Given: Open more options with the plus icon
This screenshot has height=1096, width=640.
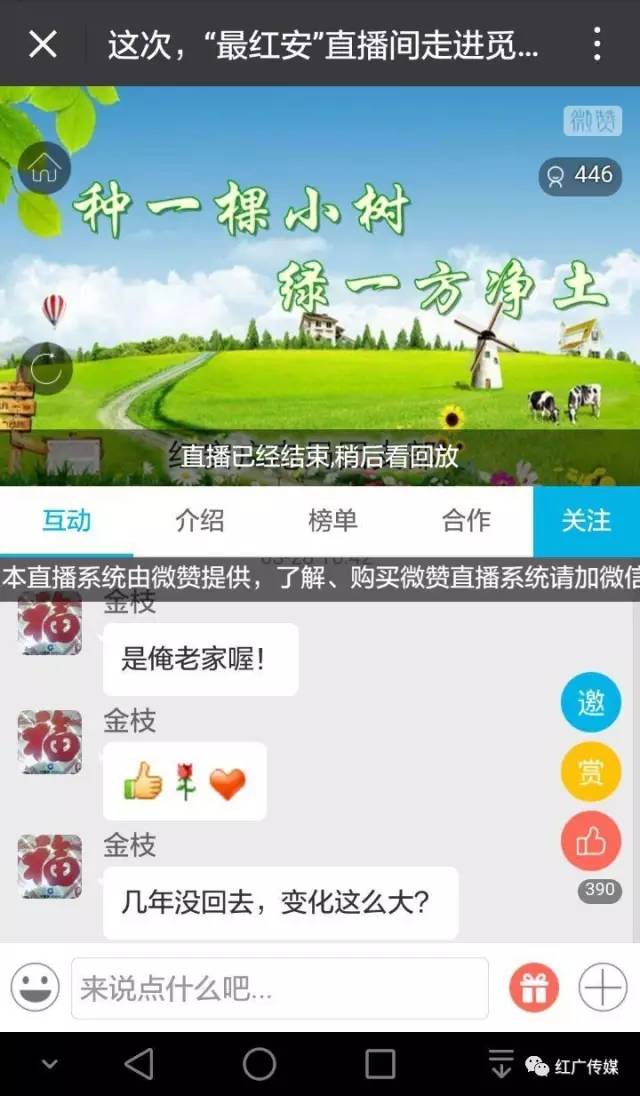Looking at the screenshot, I should 603,989.
